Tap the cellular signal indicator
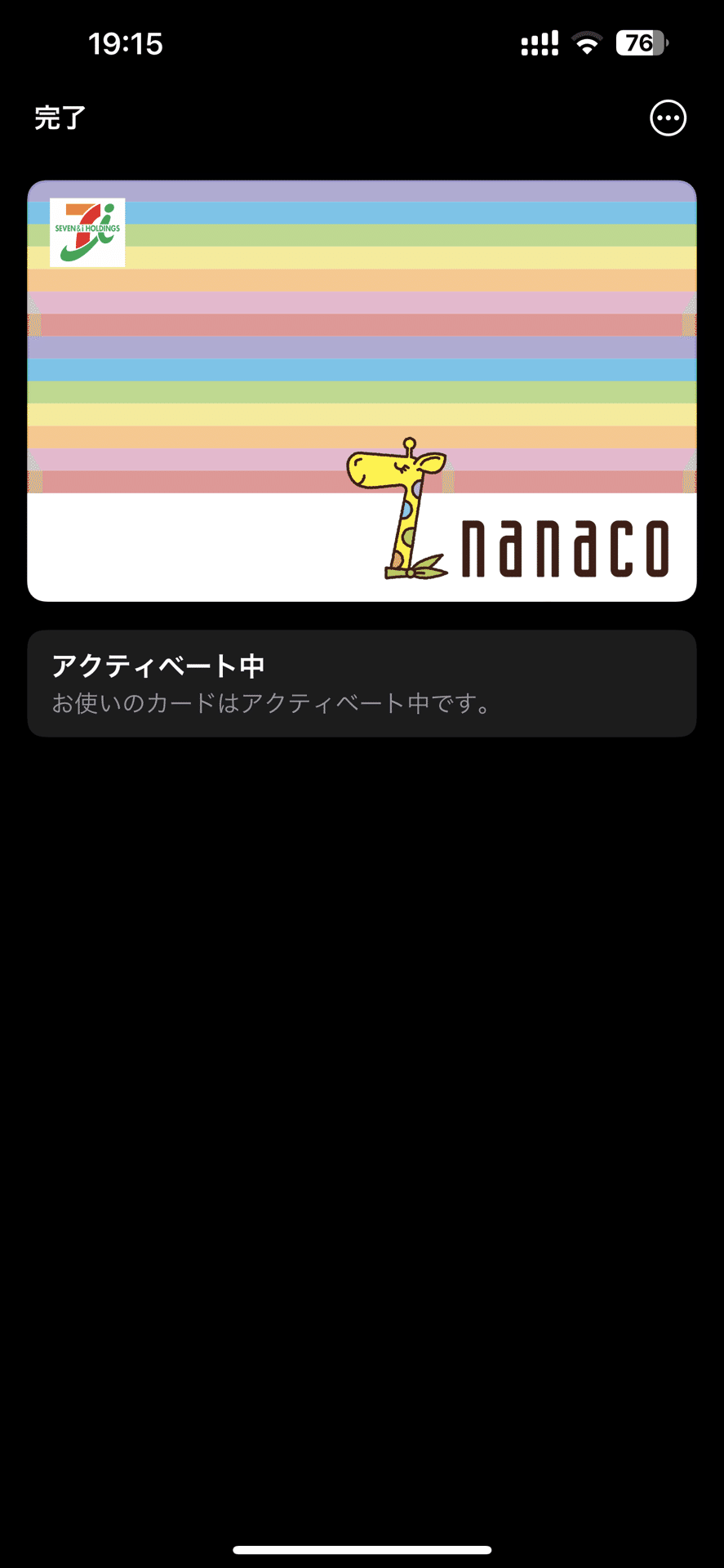724x1568 pixels. coord(538,42)
